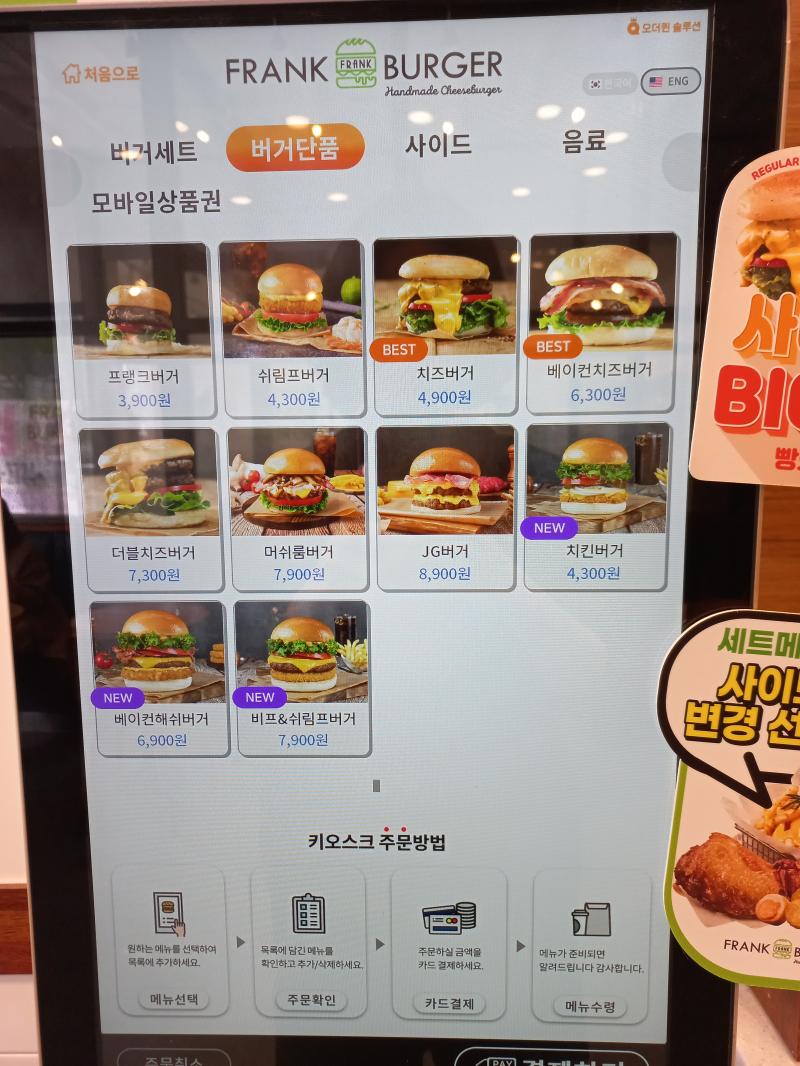Tap the American flag icon next to ENG
This screenshot has height=1066, width=800.
(657, 82)
